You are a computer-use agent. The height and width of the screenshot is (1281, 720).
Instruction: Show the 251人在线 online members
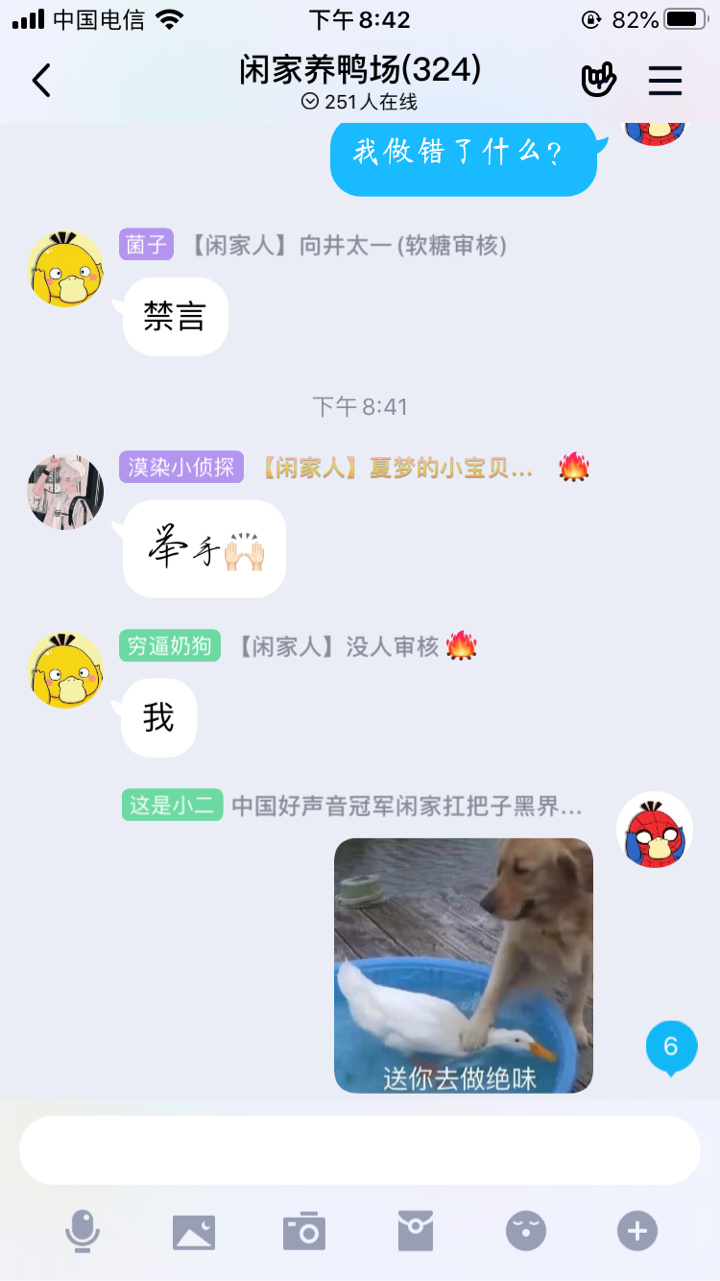tap(360, 102)
